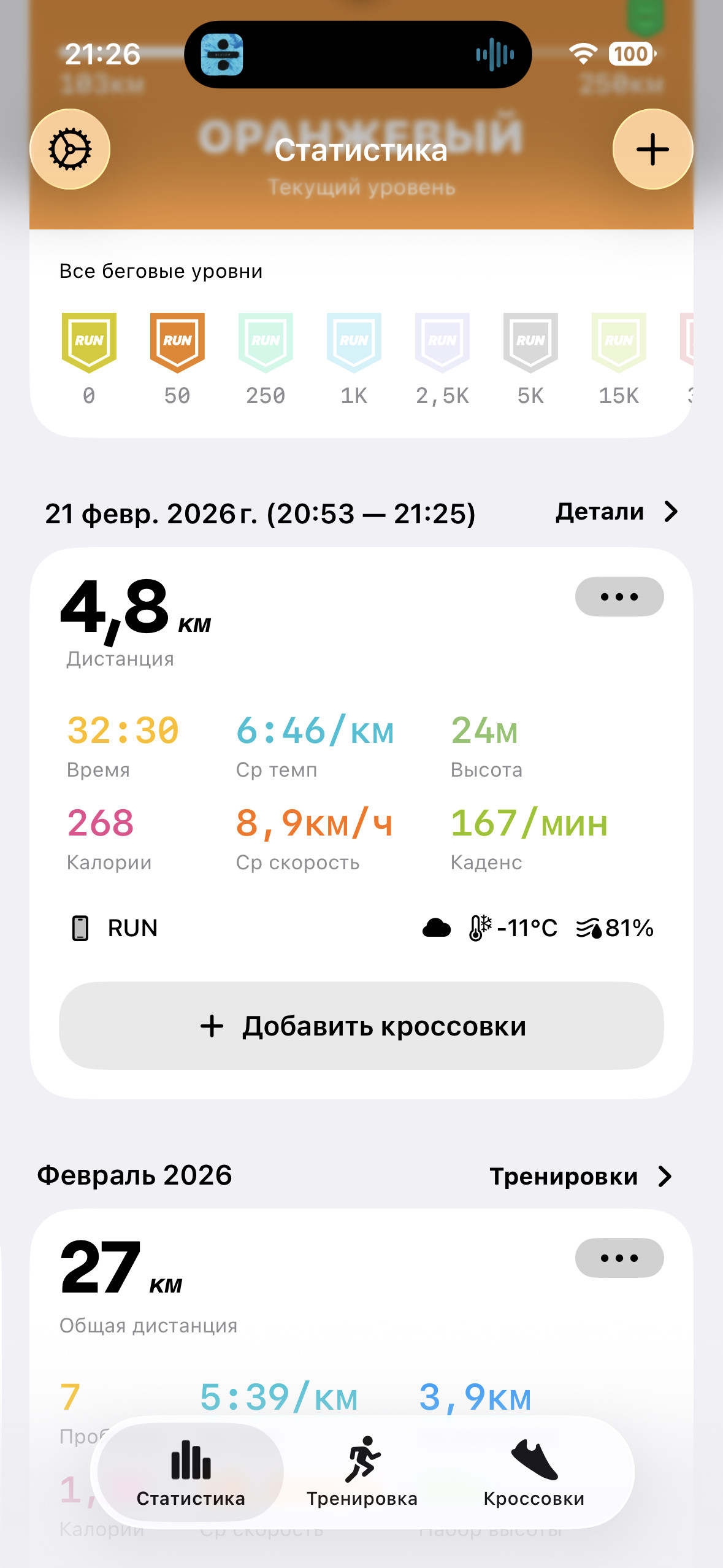The width and height of the screenshot is (723, 1568).
Task: Select the Статистика tab
Action: (191, 1471)
